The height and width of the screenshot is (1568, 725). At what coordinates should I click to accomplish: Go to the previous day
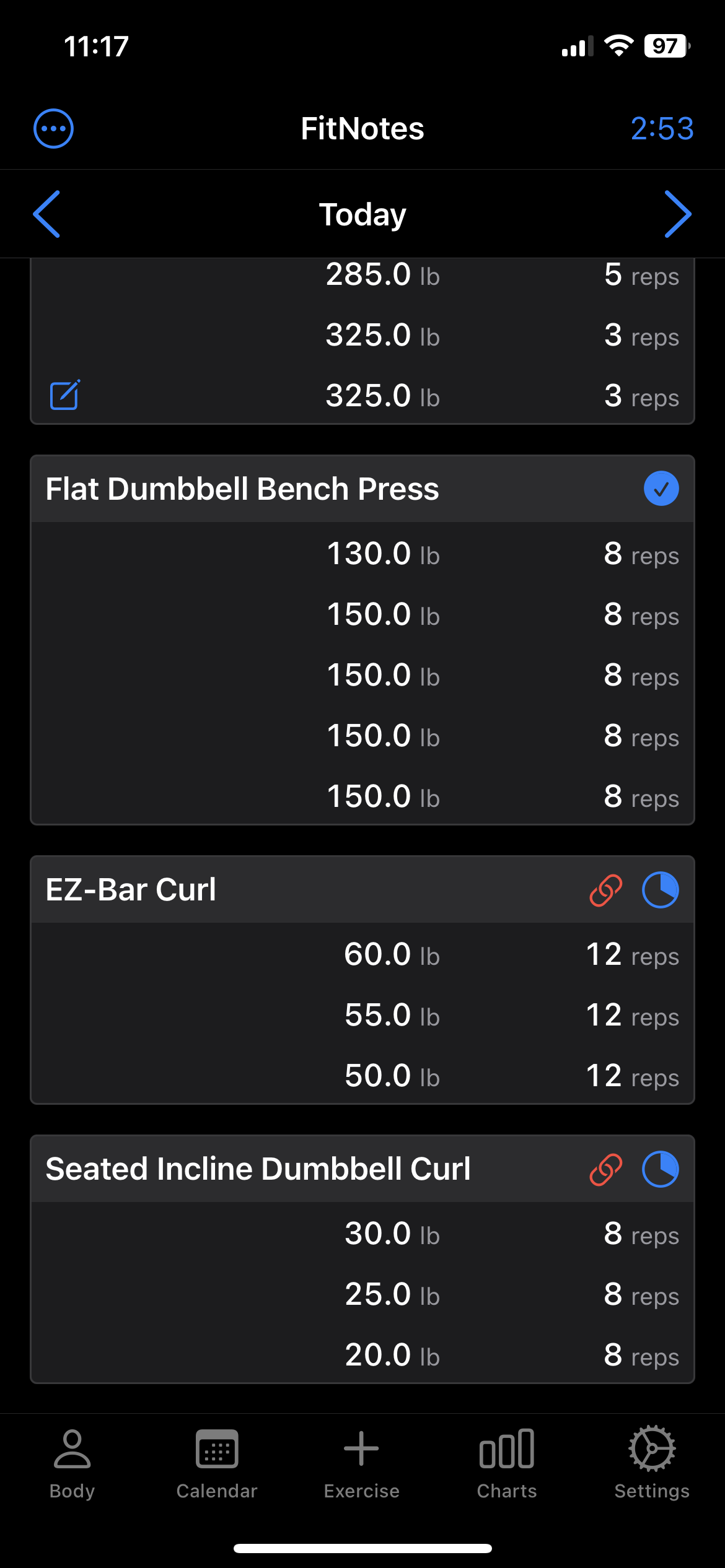(x=47, y=214)
